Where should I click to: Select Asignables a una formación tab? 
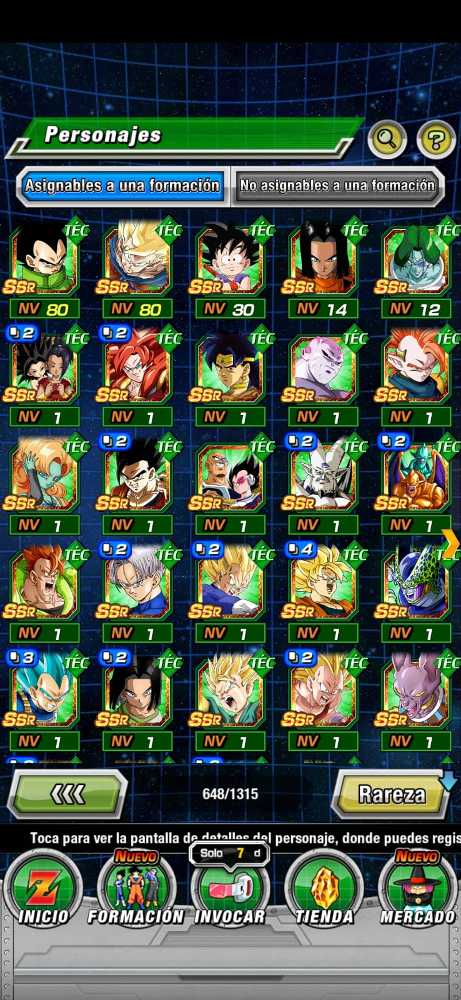pos(122,186)
